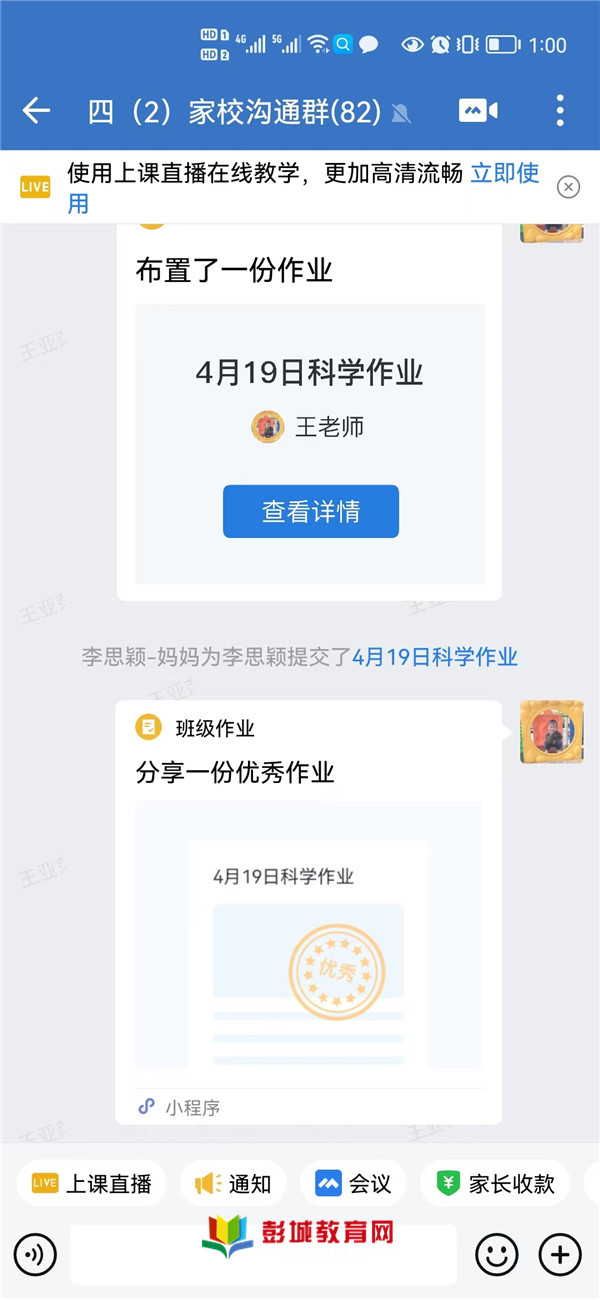Open the emoji picker
Screen dimensions: 600x1300
(496, 1253)
